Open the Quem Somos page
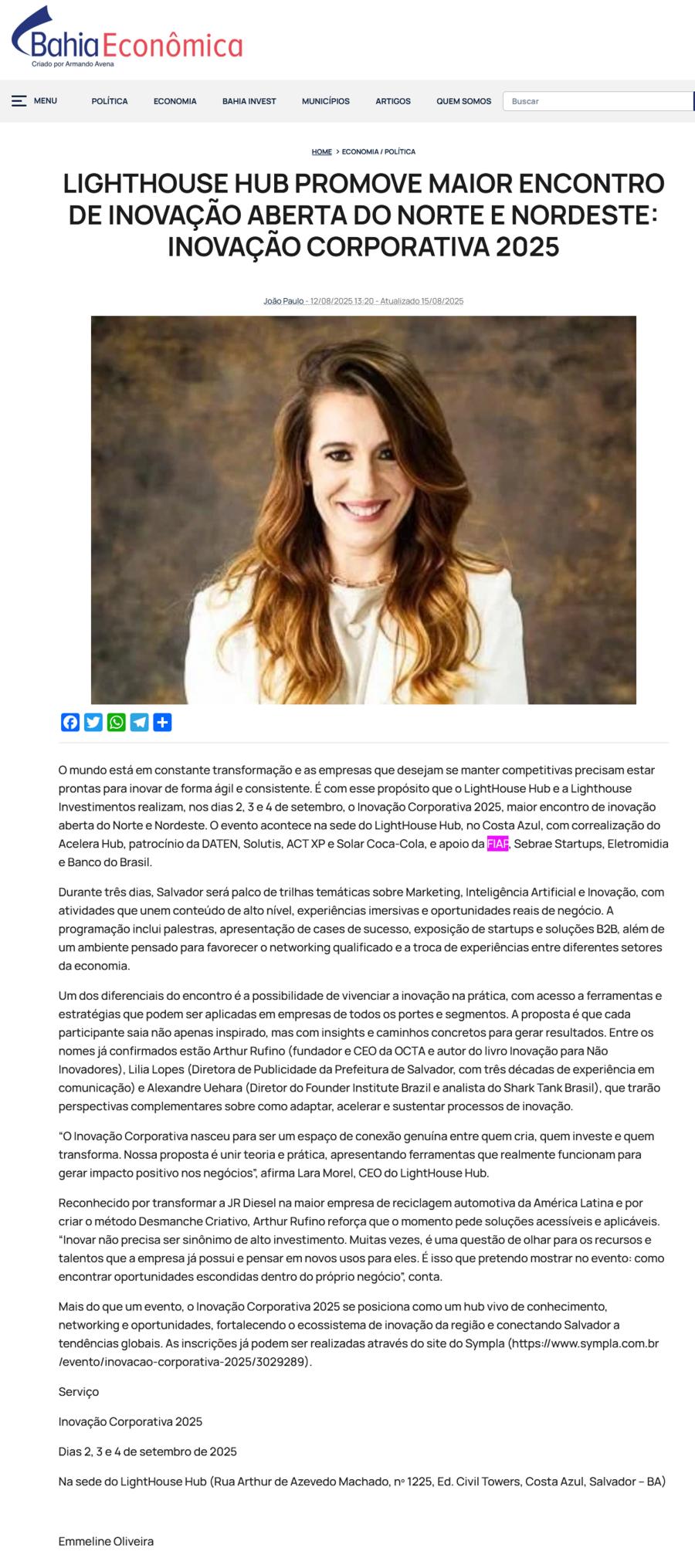Image resolution: width=695 pixels, height=1568 pixels. tap(464, 101)
